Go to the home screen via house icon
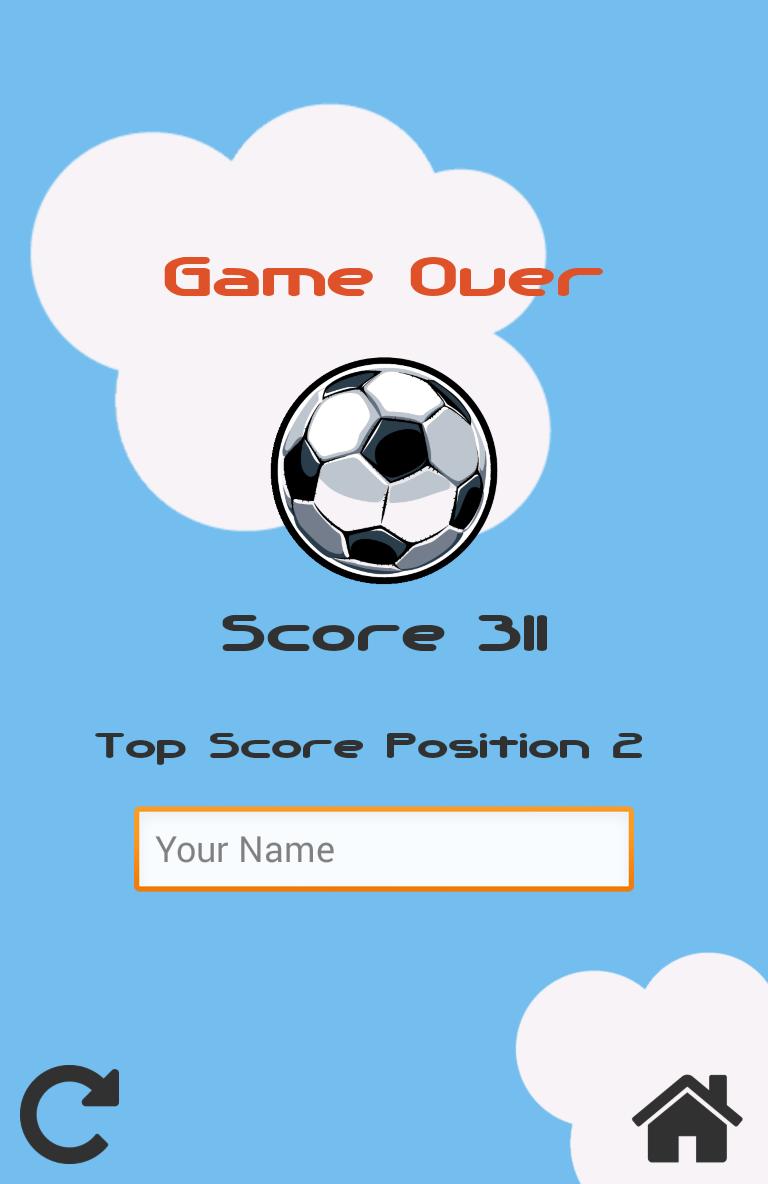The image size is (768, 1184). [x=687, y=1118]
